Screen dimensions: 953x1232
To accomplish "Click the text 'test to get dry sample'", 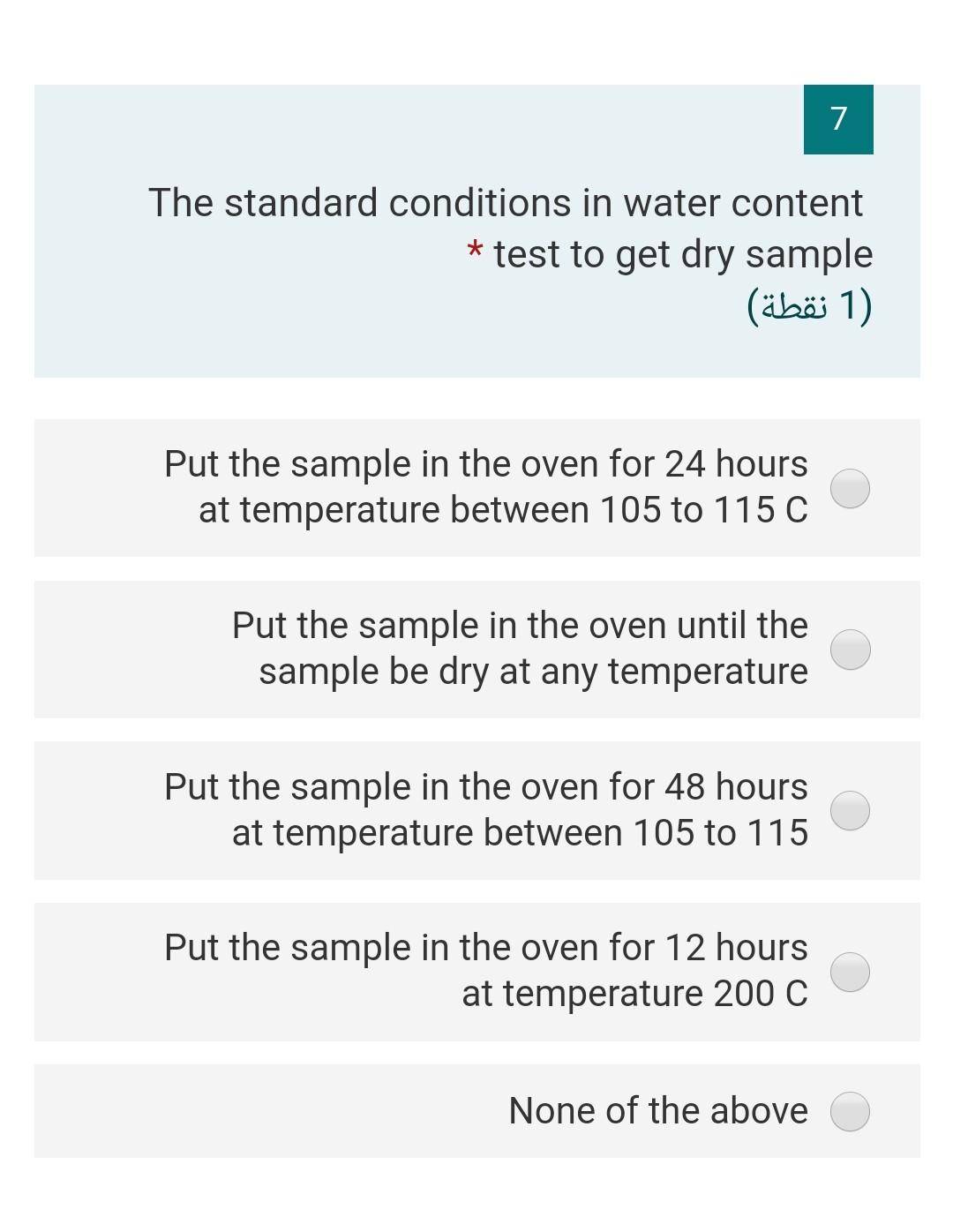I will tap(682, 252).
